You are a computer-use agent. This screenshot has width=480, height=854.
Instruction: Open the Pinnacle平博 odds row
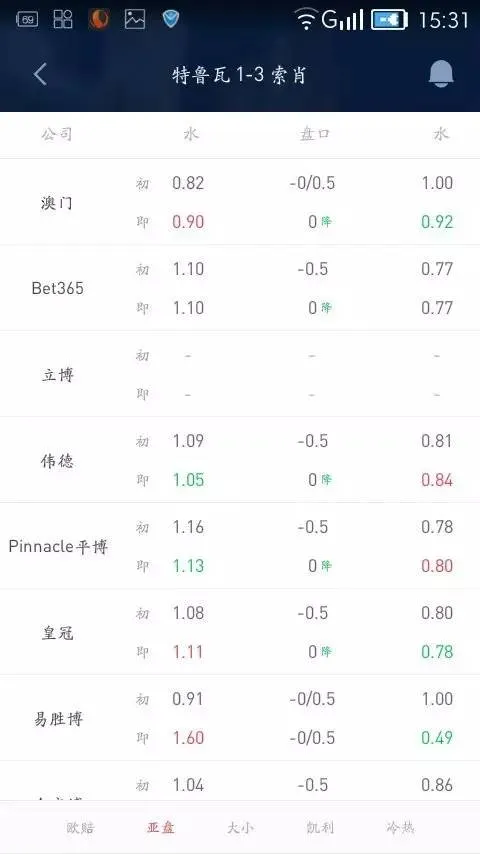(x=240, y=546)
